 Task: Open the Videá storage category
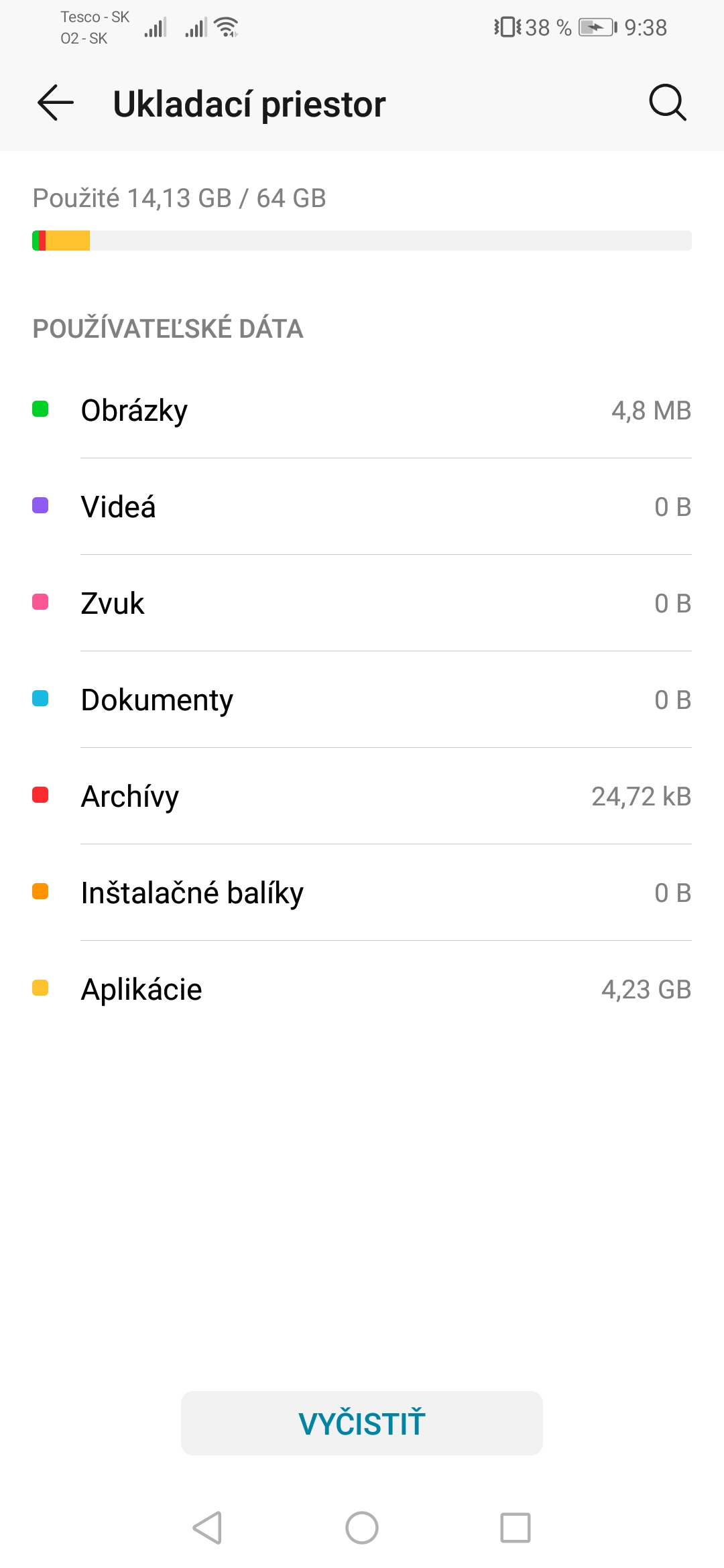coord(362,507)
